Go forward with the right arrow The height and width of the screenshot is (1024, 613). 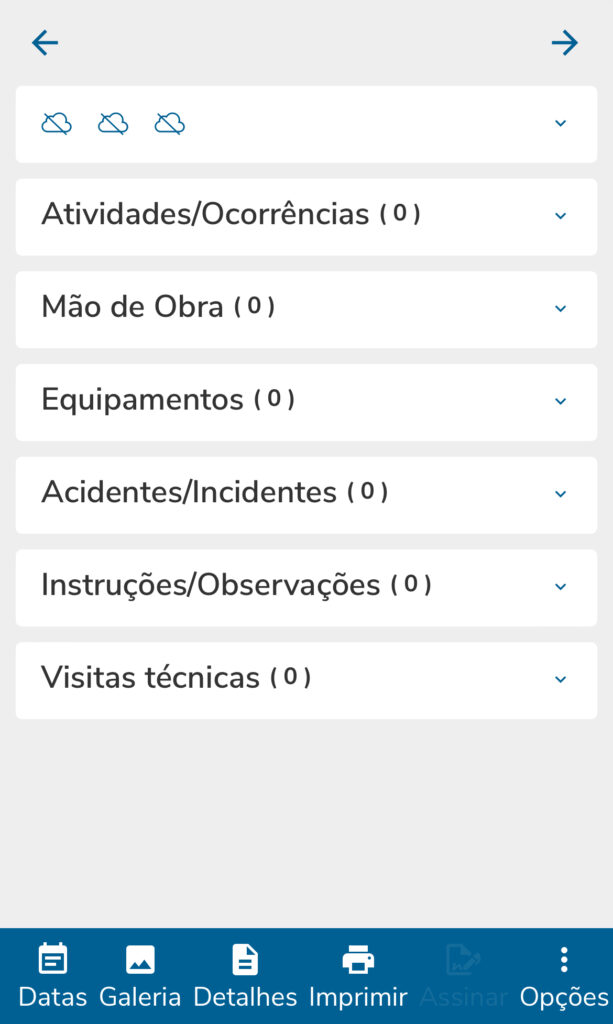(x=564, y=42)
